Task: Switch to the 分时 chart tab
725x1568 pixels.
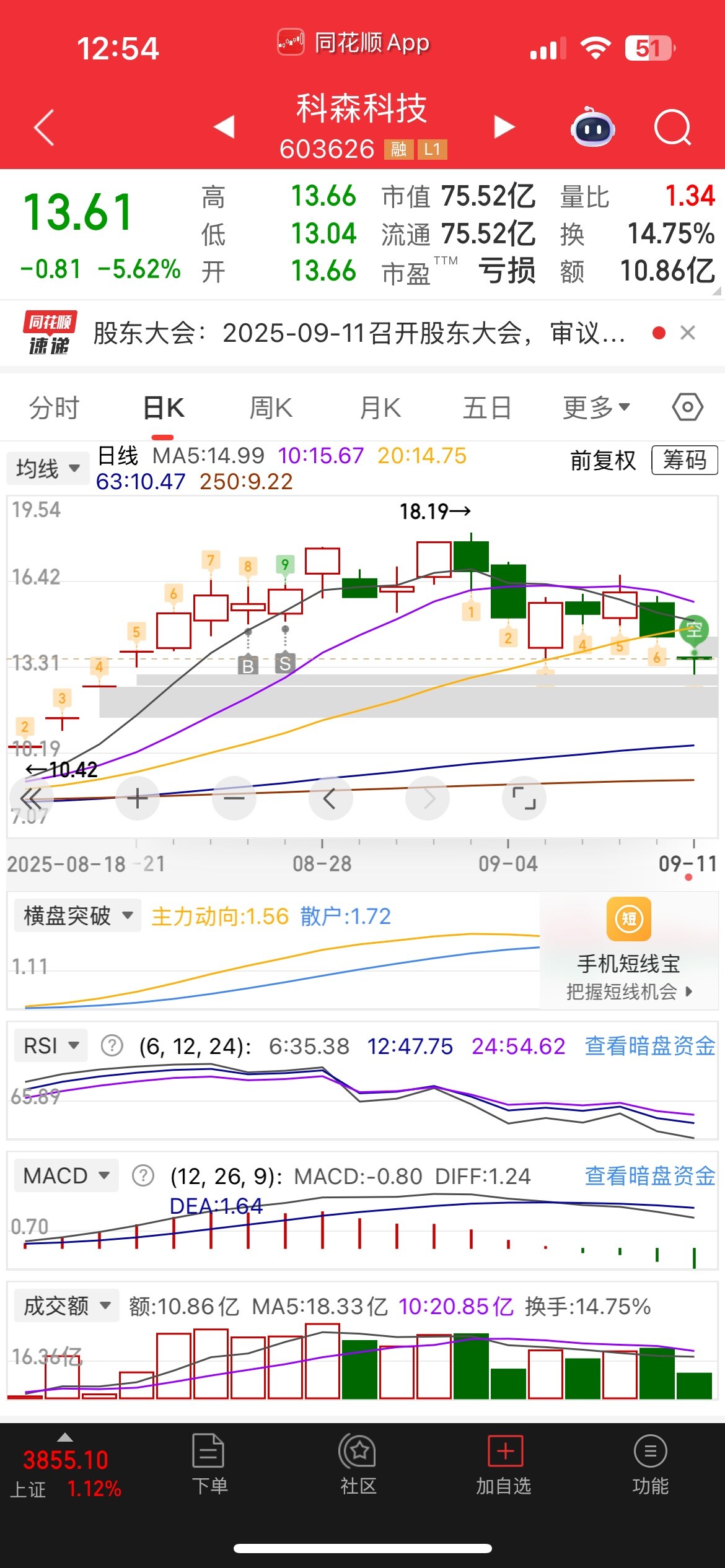Action: tap(55, 408)
